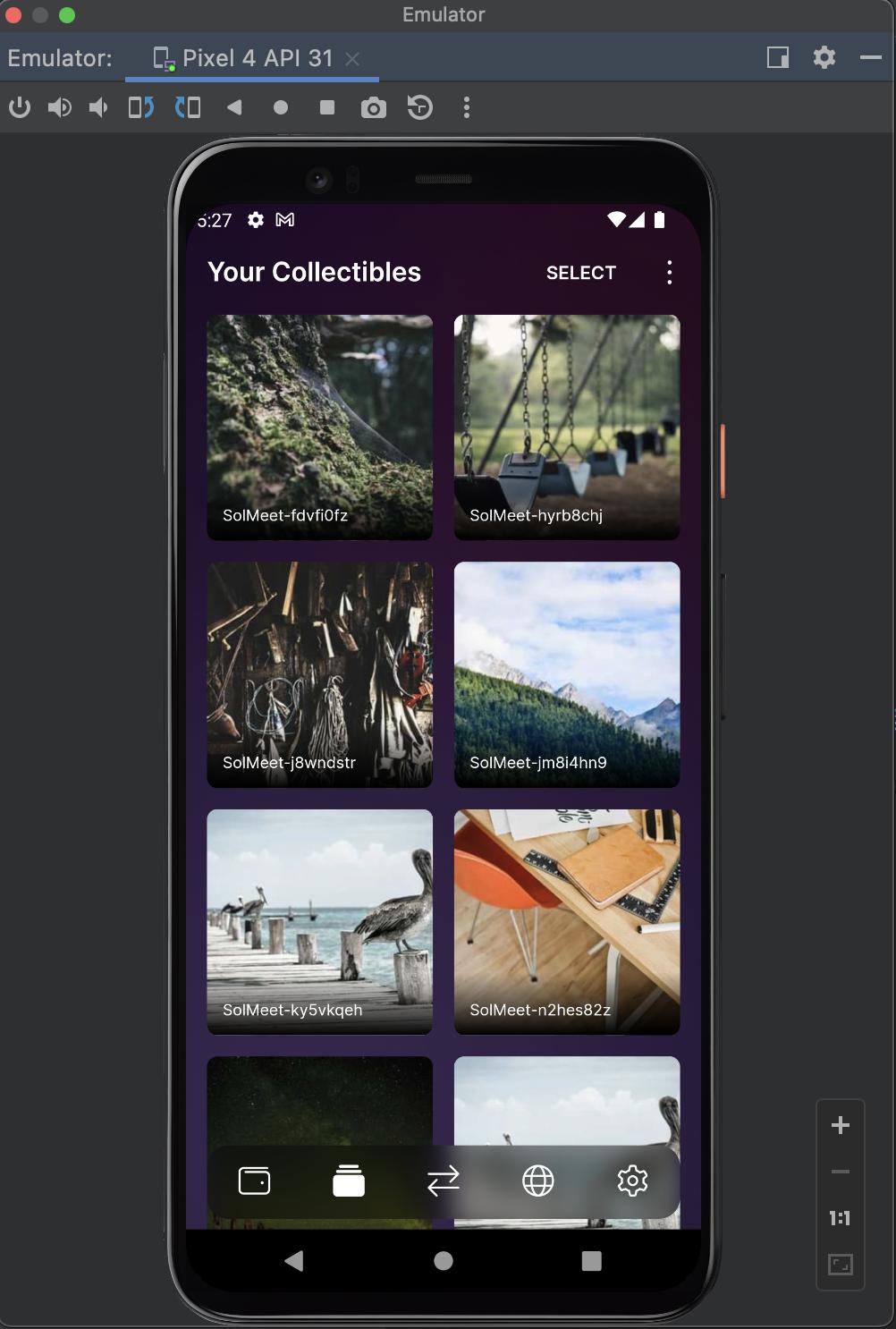View the SolMeet-ky5vkqeh pelican collectible
The width and height of the screenshot is (896, 1329).
tap(319, 921)
